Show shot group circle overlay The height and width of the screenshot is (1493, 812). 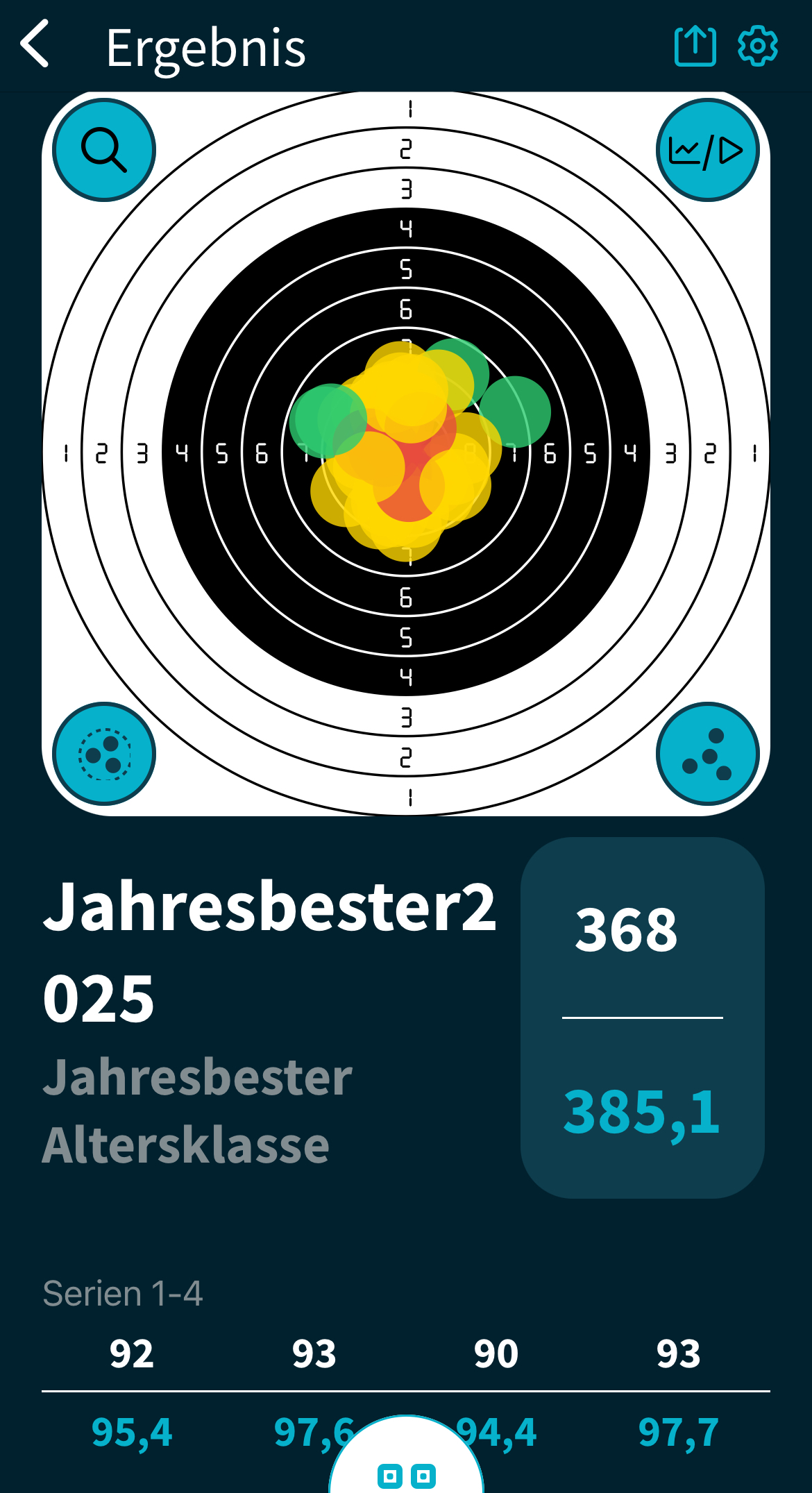[x=104, y=754]
